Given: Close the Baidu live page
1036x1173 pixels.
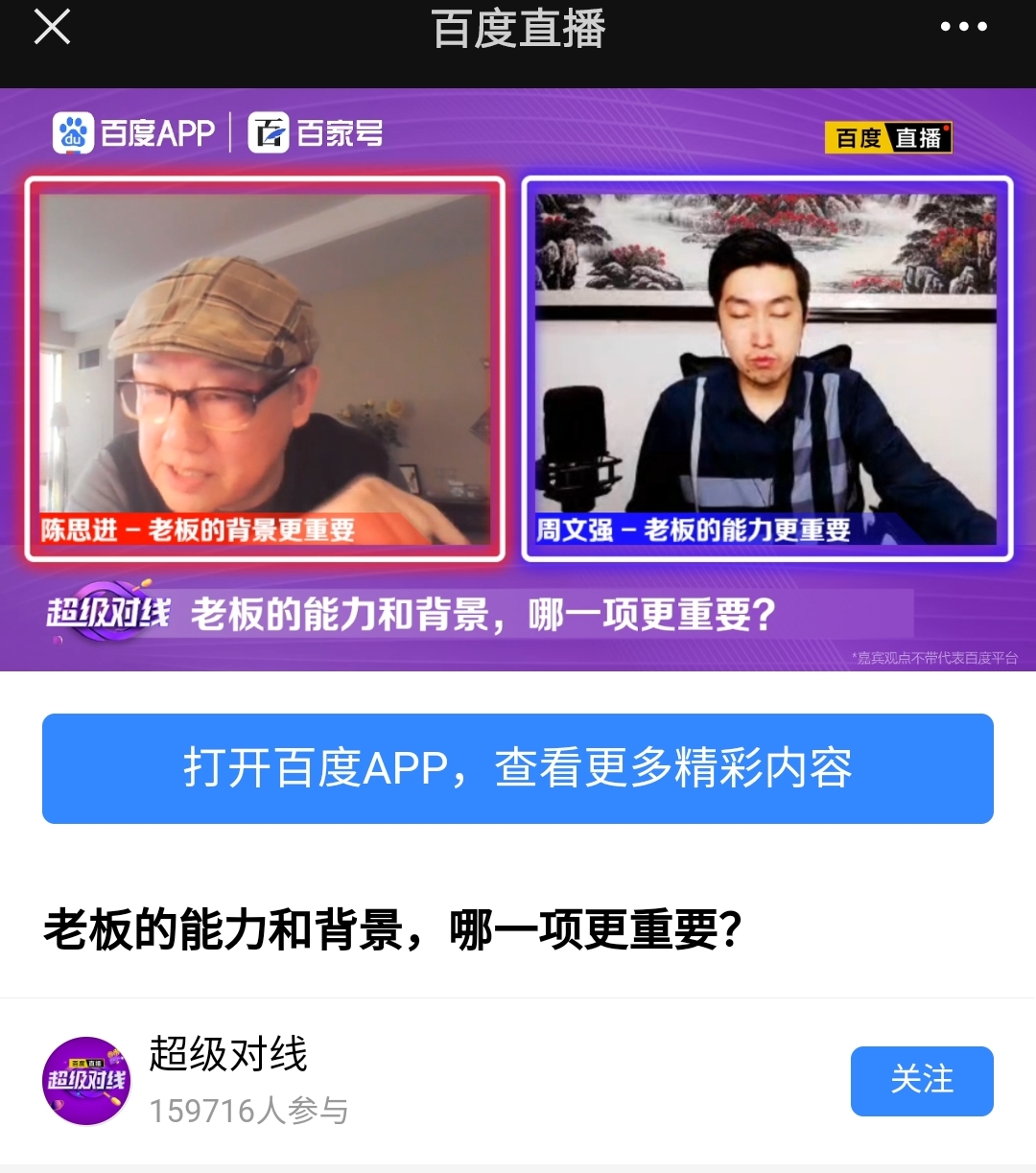Looking at the screenshot, I should click(x=53, y=27).
